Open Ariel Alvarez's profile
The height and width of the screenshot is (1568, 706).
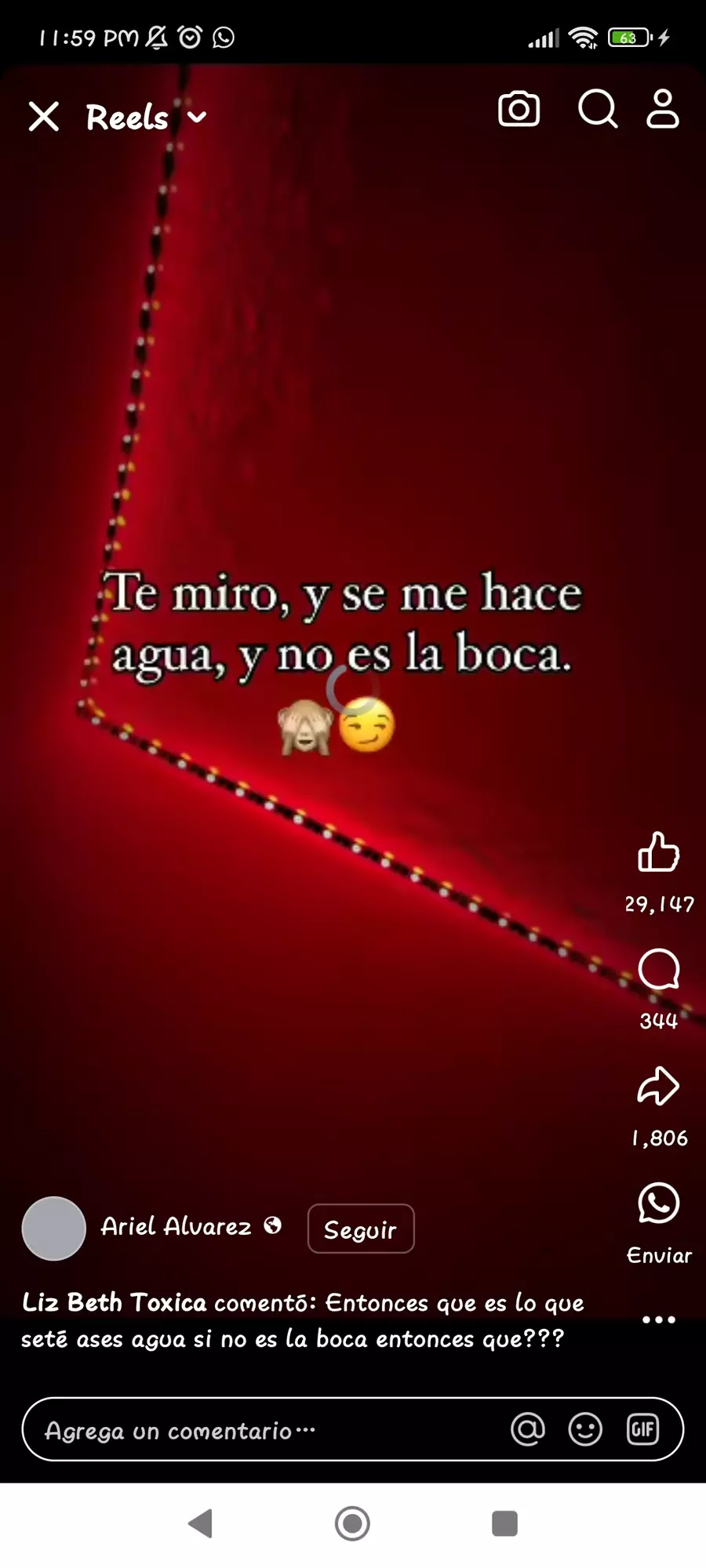(x=176, y=1226)
